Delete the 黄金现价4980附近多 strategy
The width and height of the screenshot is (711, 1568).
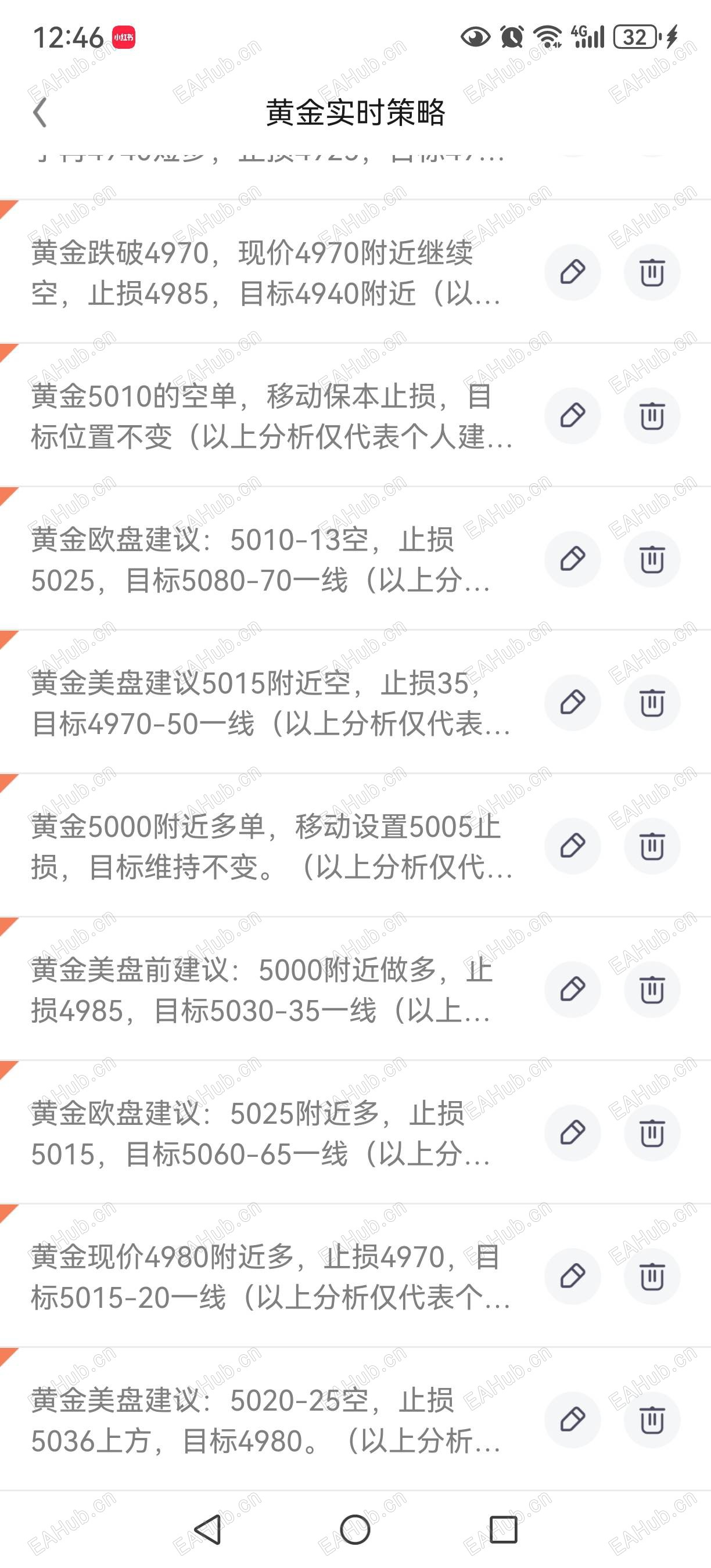652,1276
